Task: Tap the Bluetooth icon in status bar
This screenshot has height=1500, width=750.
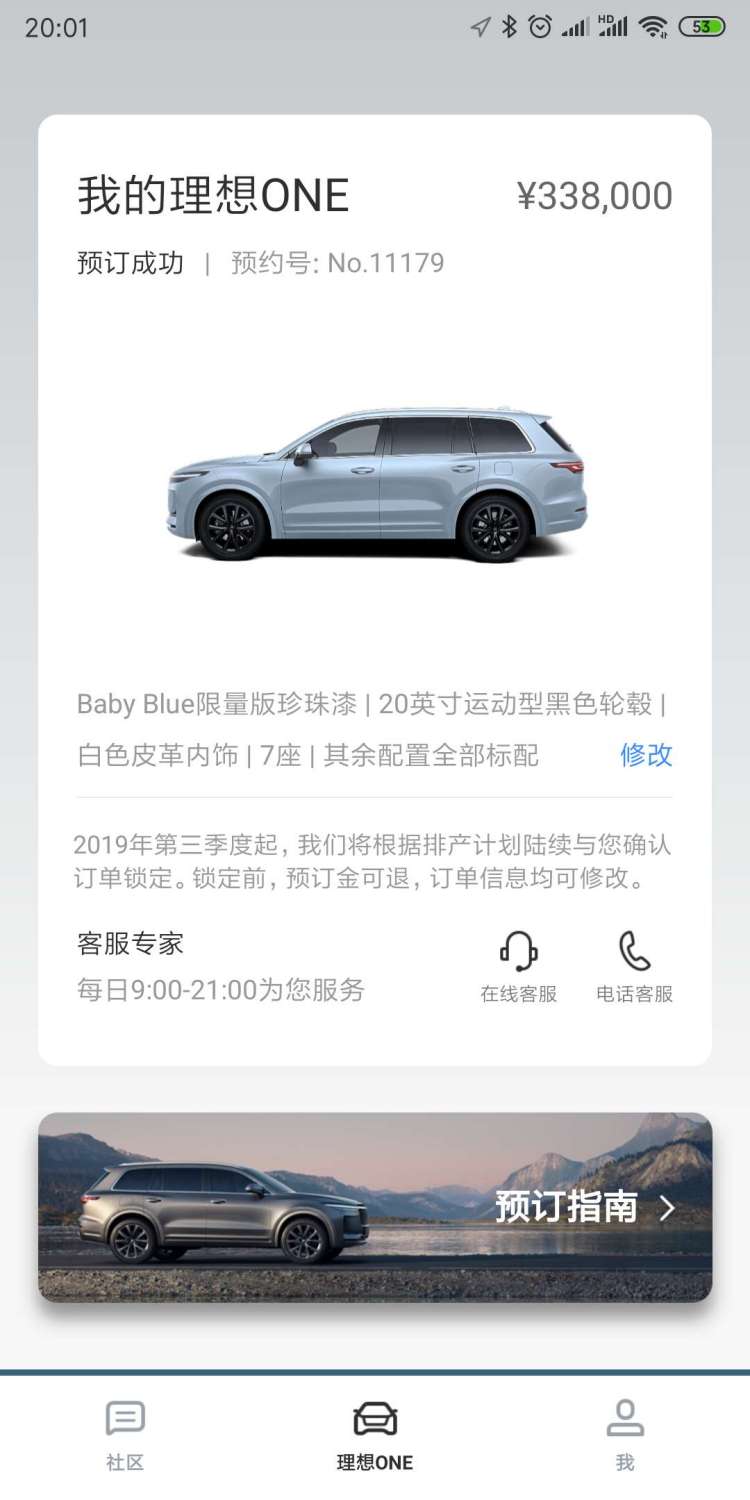Action: click(508, 27)
